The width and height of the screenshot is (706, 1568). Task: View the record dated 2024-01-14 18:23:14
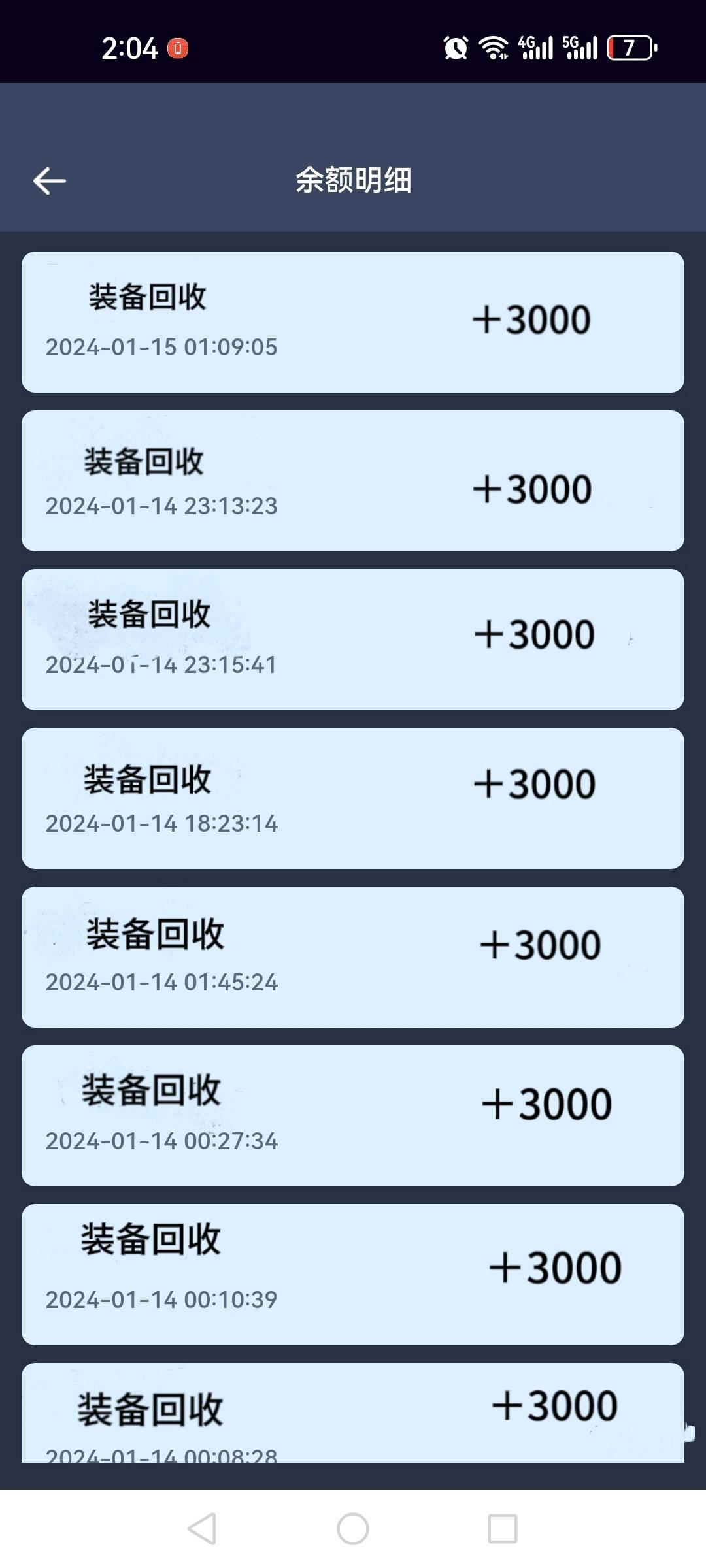coord(353,798)
